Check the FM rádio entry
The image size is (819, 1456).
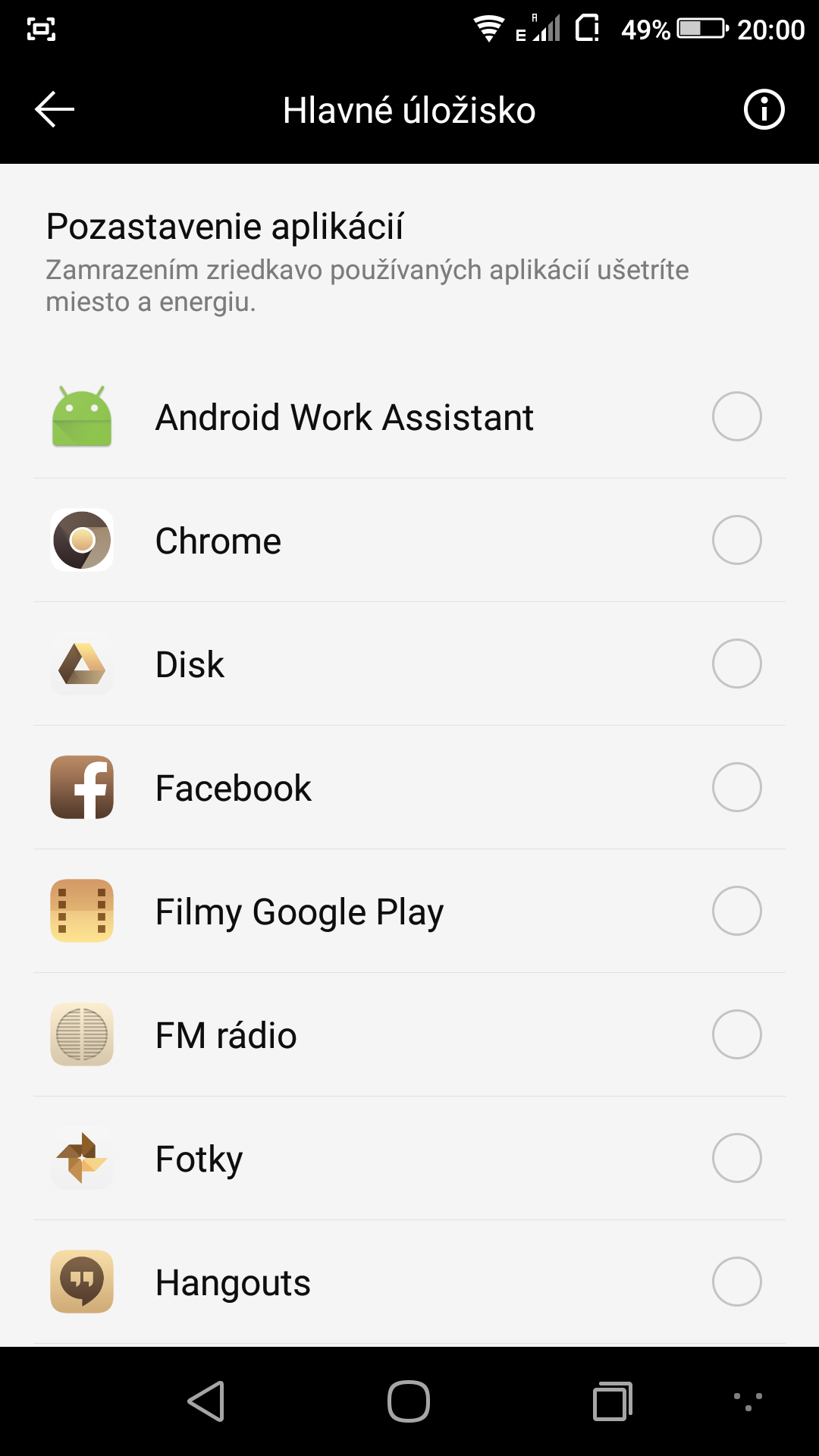736,1034
